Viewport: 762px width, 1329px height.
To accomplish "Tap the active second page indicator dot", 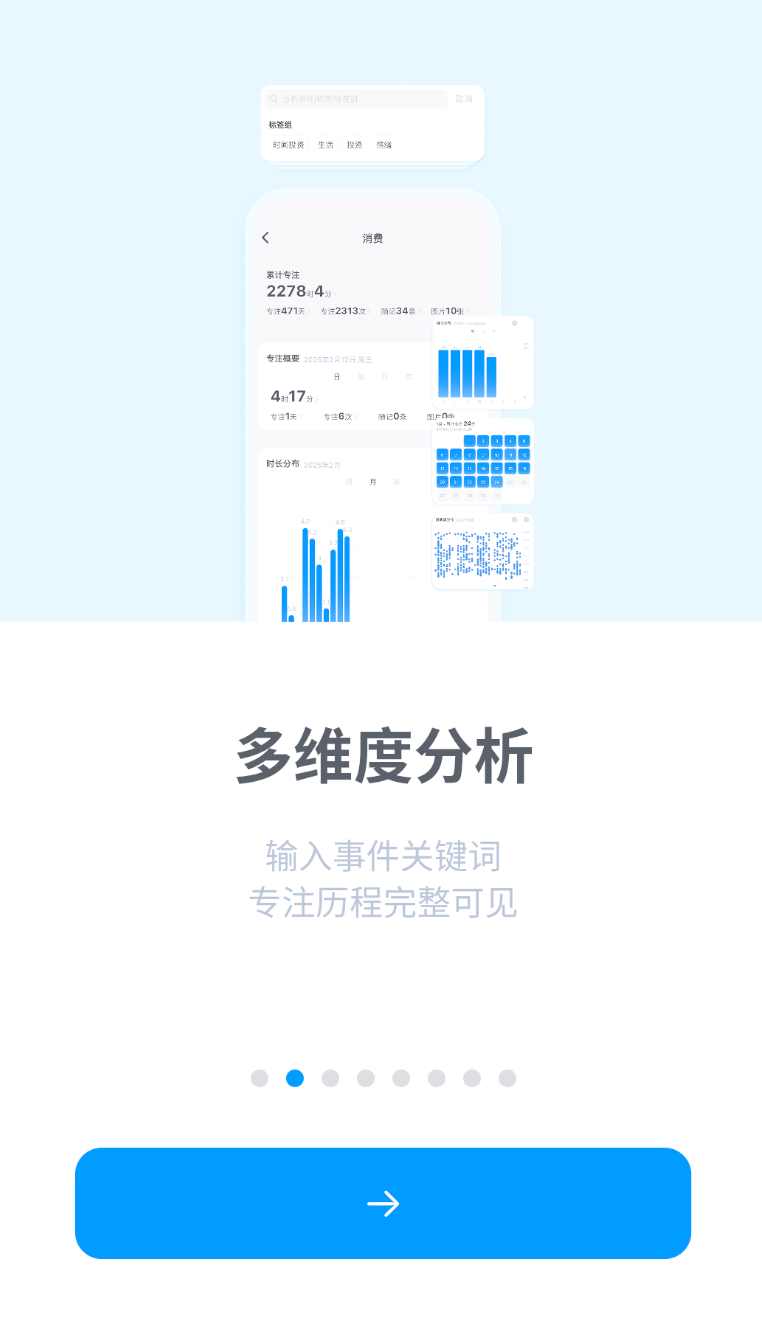I will [295, 1078].
